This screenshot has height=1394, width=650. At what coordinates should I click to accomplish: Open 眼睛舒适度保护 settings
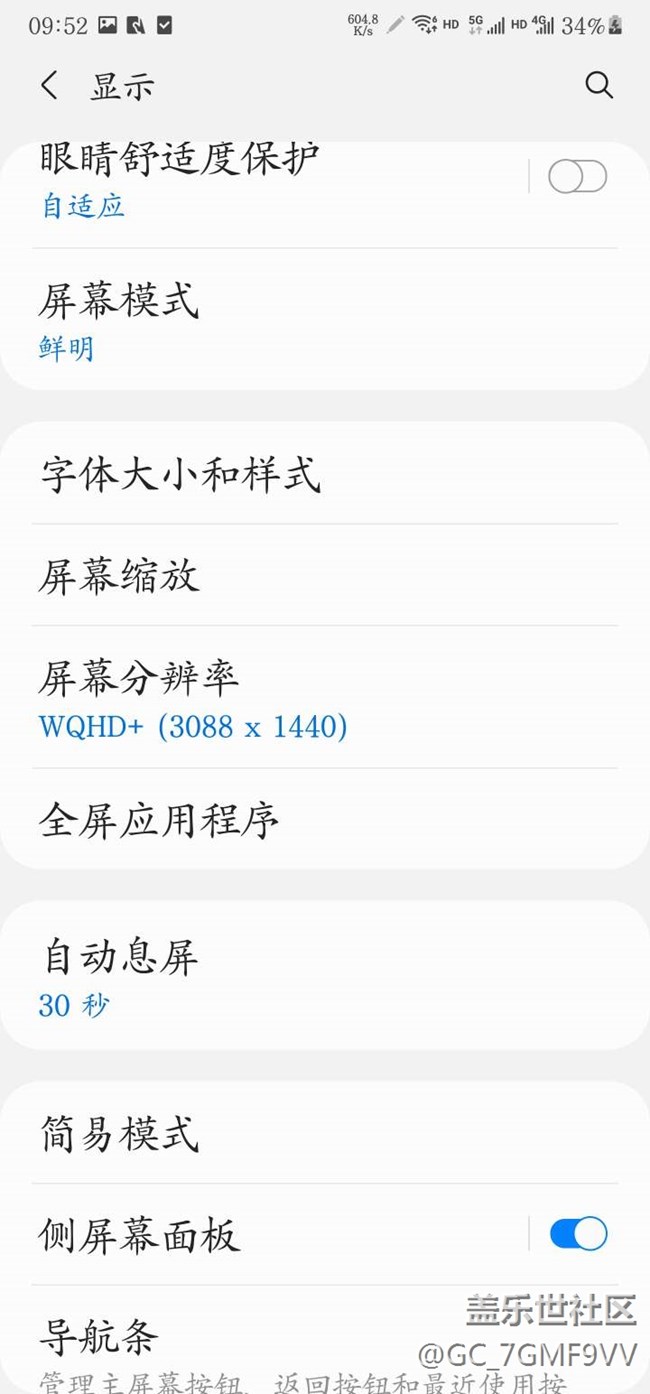(x=270, y=180)
